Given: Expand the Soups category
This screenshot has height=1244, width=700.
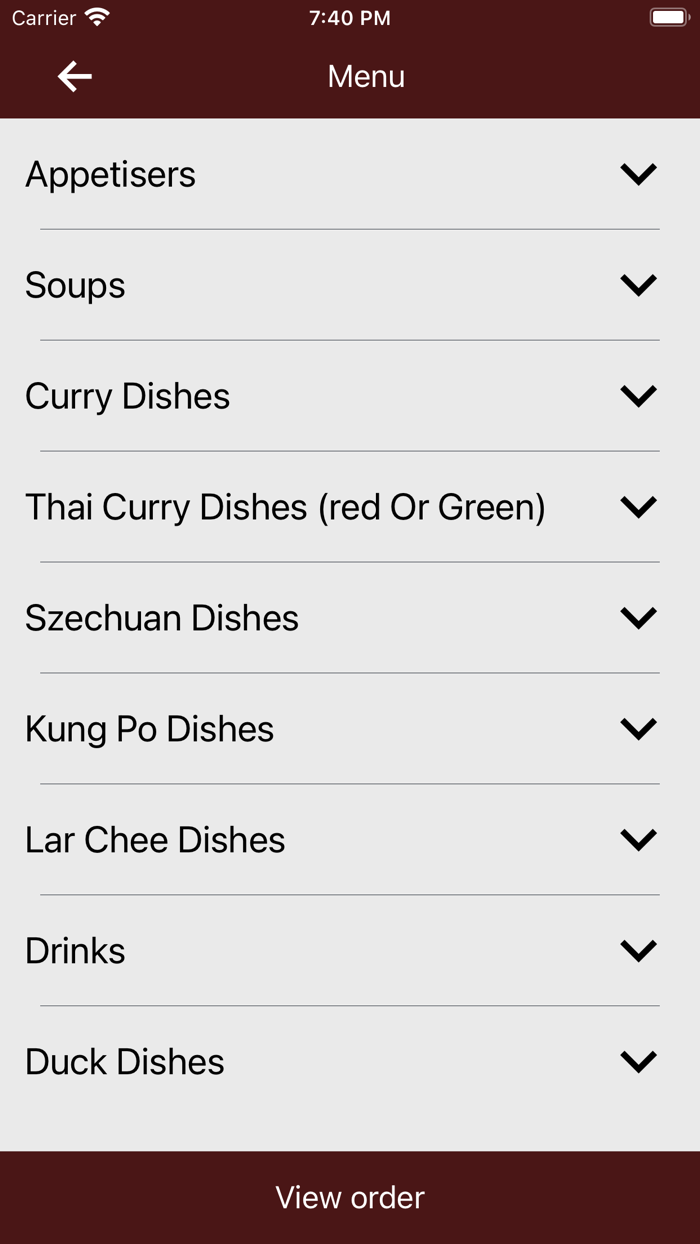Looking at the screenshot, I should click(x=350, y=285).
